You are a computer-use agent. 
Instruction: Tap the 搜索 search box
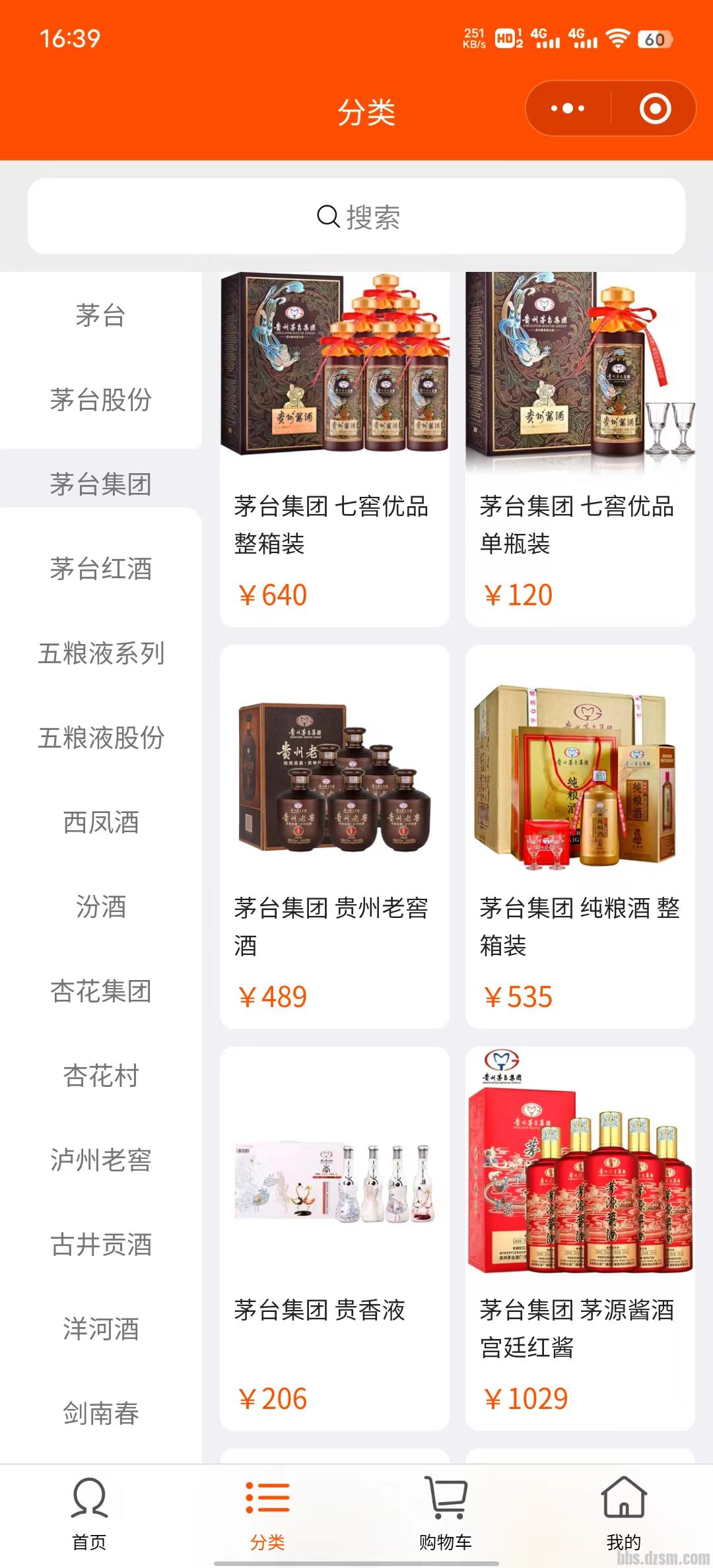(x=356, y=216)
